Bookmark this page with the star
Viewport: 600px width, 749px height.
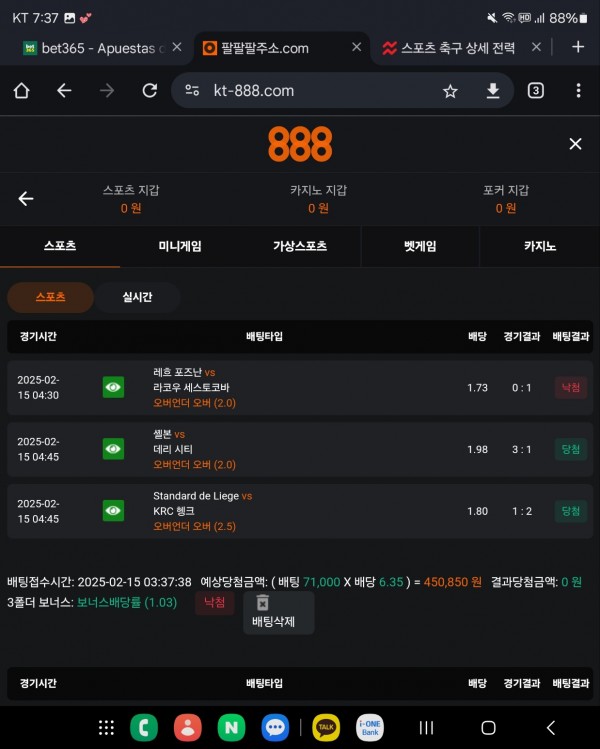click(x=450, y=91)
